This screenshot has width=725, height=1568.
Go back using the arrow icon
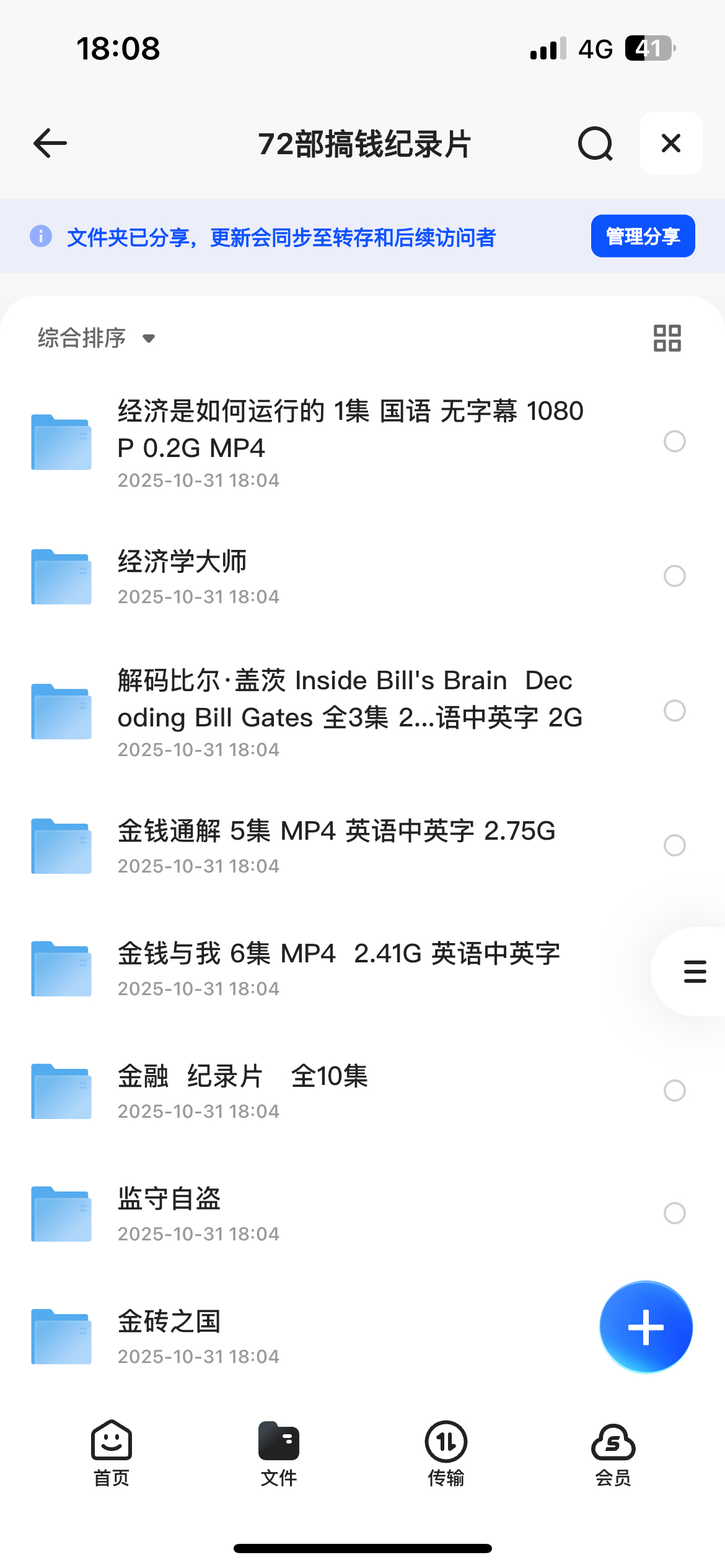coord(50,144)
